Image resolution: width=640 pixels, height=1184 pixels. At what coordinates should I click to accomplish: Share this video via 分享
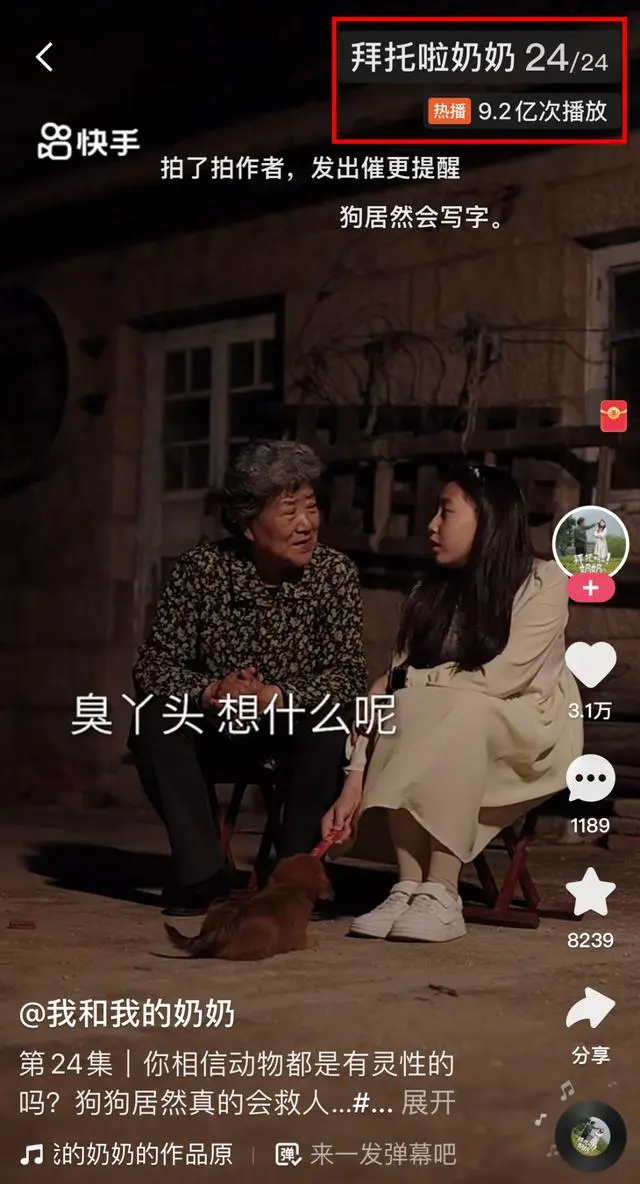(x=590, y=1012)
